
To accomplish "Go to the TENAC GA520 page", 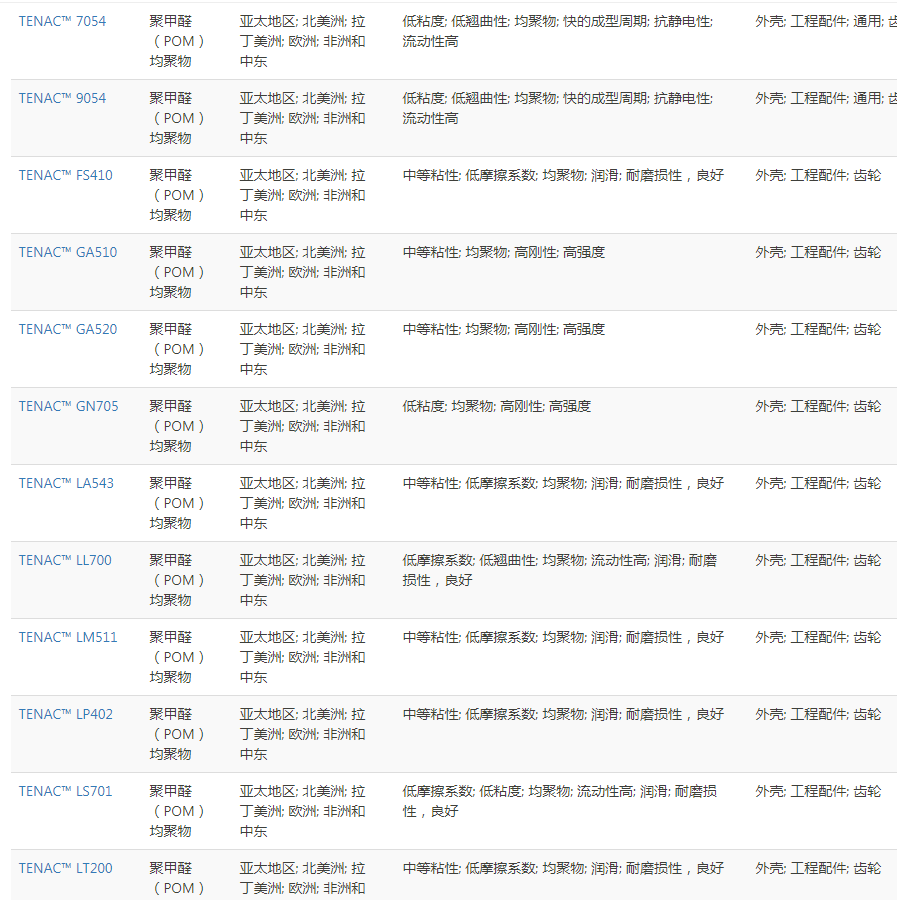I will tap(67, 329).
